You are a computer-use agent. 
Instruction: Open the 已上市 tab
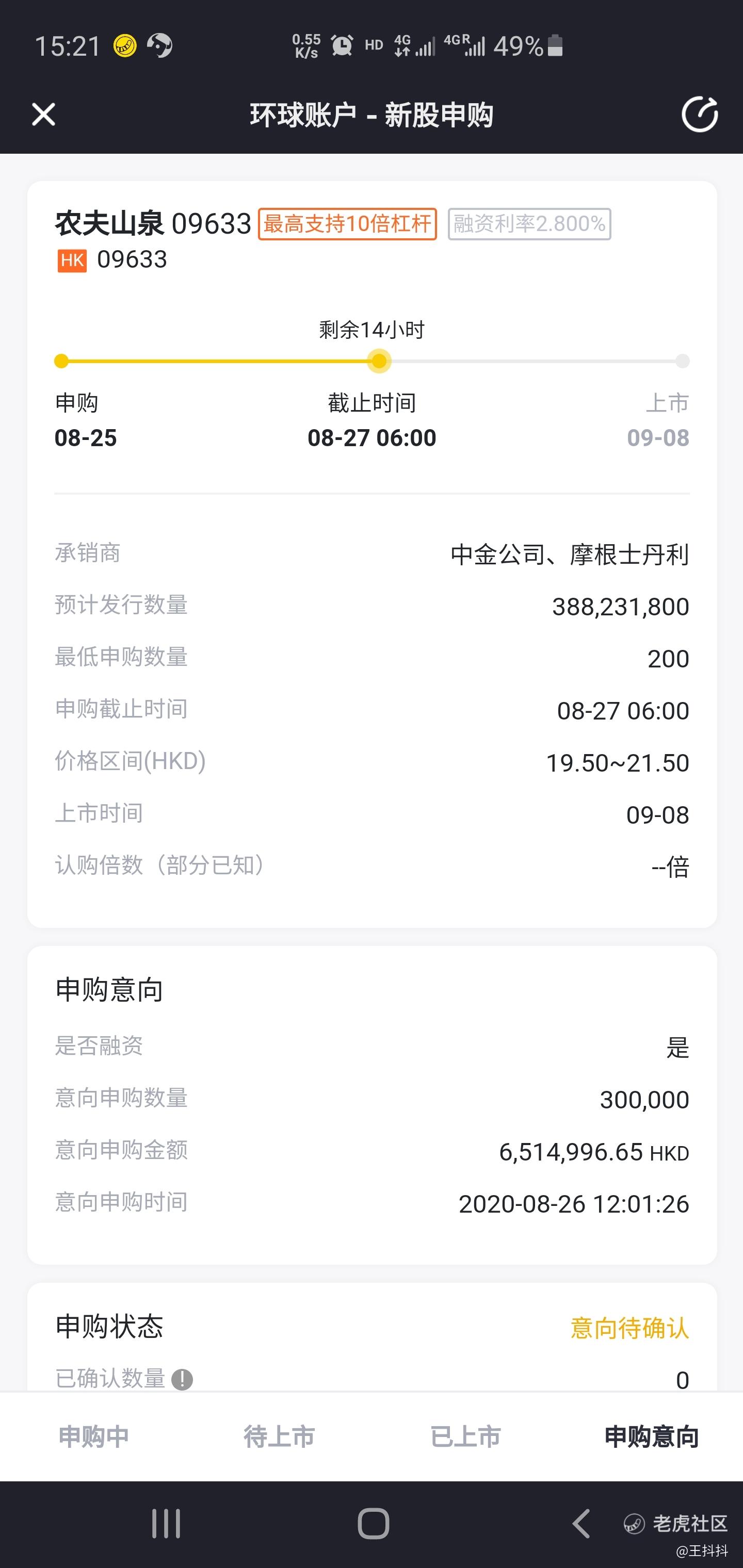click(465, 1436)
